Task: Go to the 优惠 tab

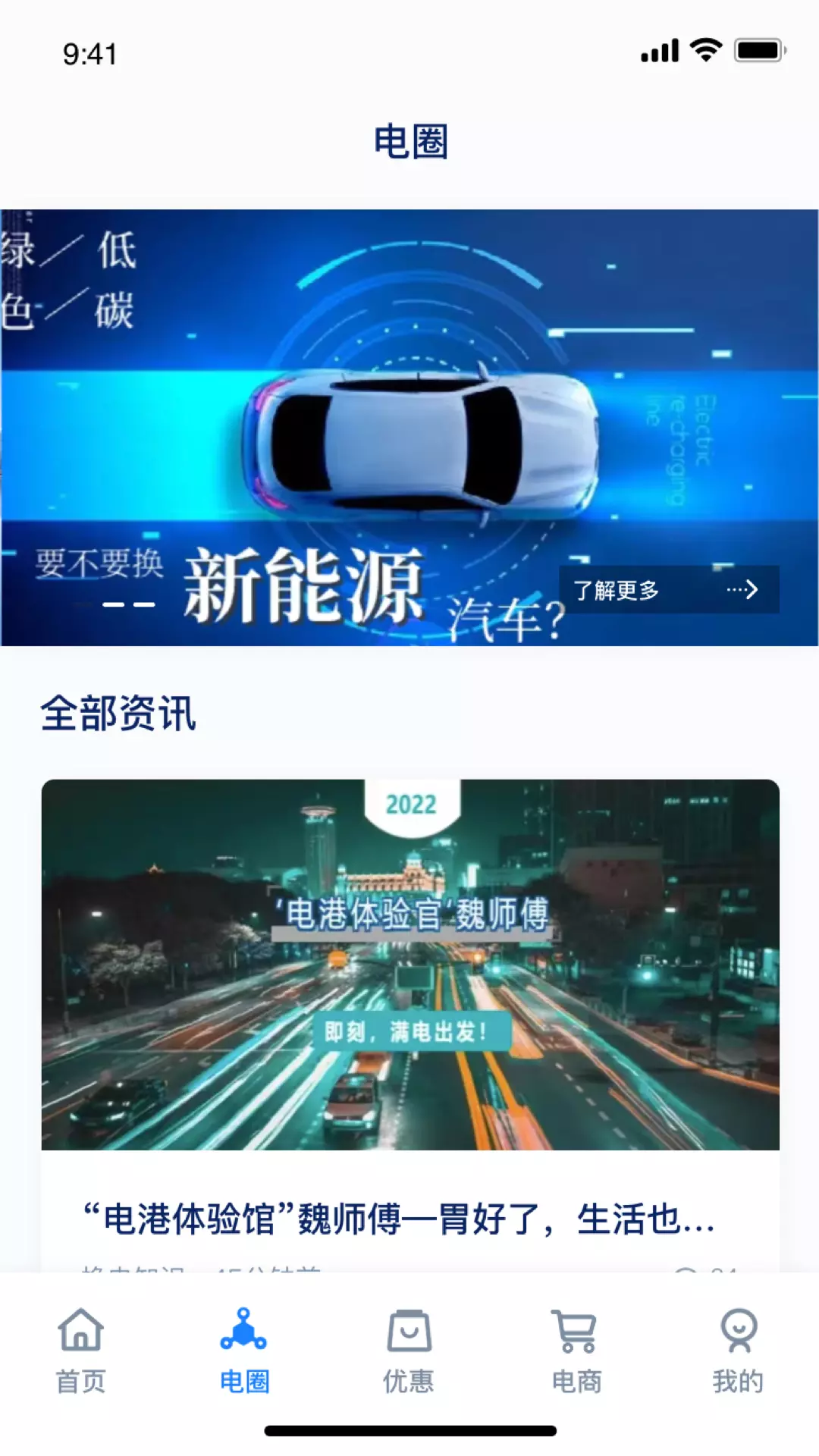Action: (x=409, y=1351)
